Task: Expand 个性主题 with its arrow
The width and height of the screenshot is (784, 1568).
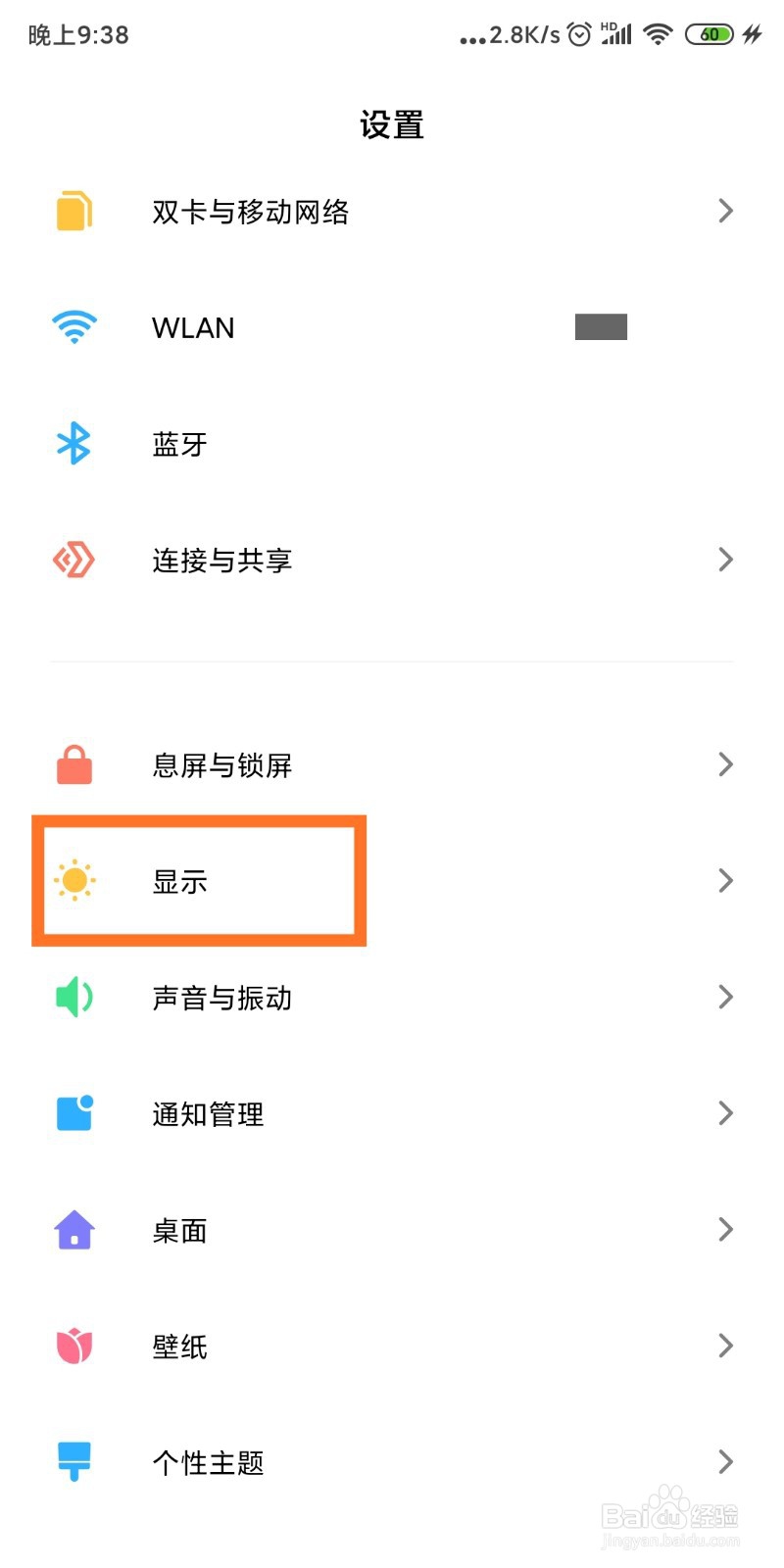Action: click(x=725, y=1461)
